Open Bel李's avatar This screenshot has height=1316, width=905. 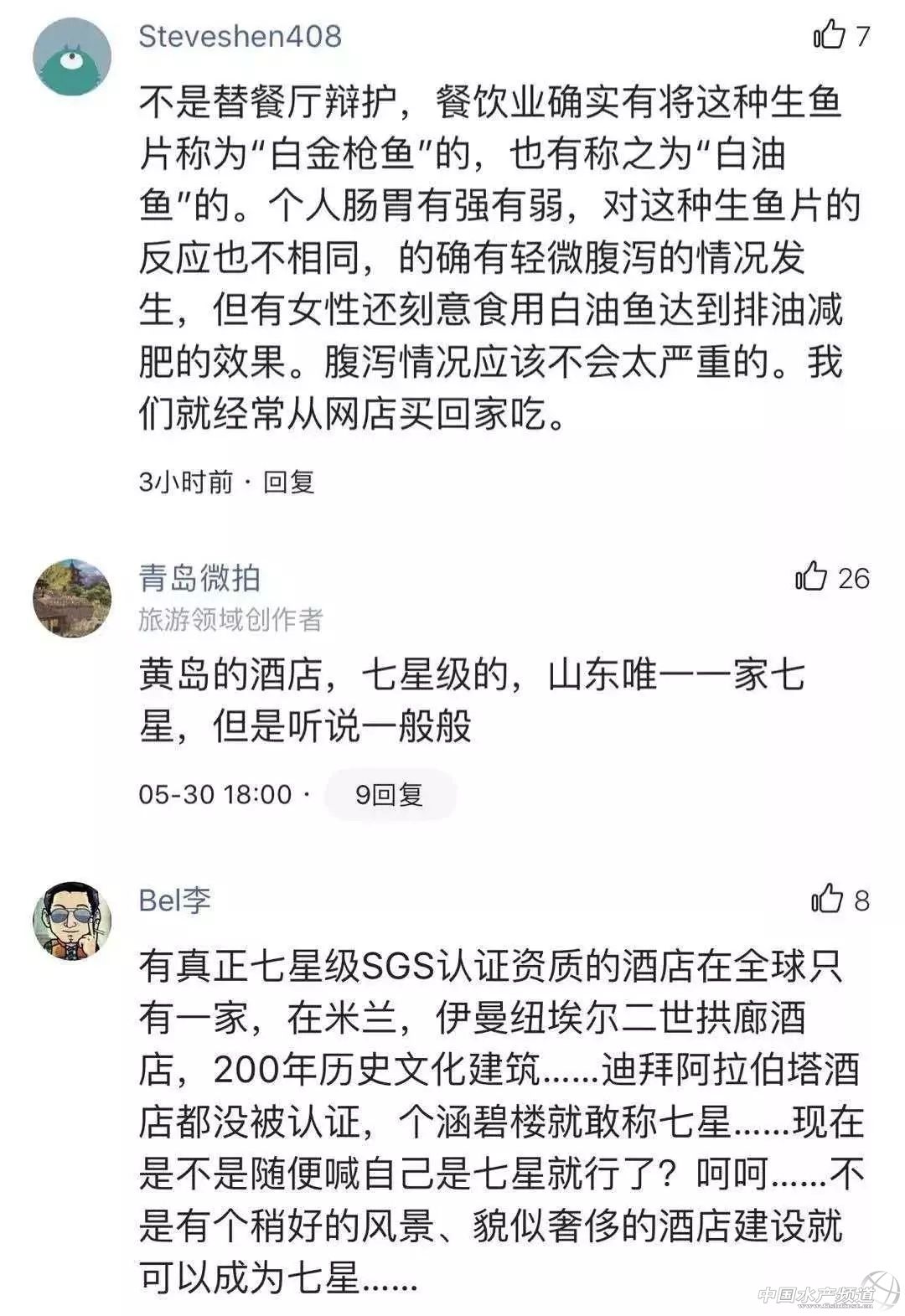point(72,920)
